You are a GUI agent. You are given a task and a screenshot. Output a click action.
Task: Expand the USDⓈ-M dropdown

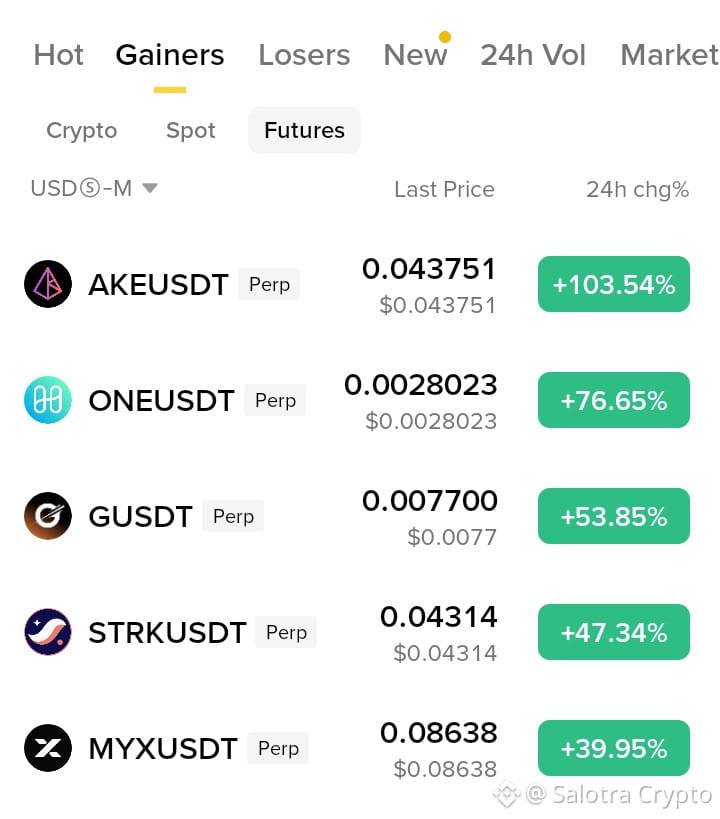tap(94, 189)
